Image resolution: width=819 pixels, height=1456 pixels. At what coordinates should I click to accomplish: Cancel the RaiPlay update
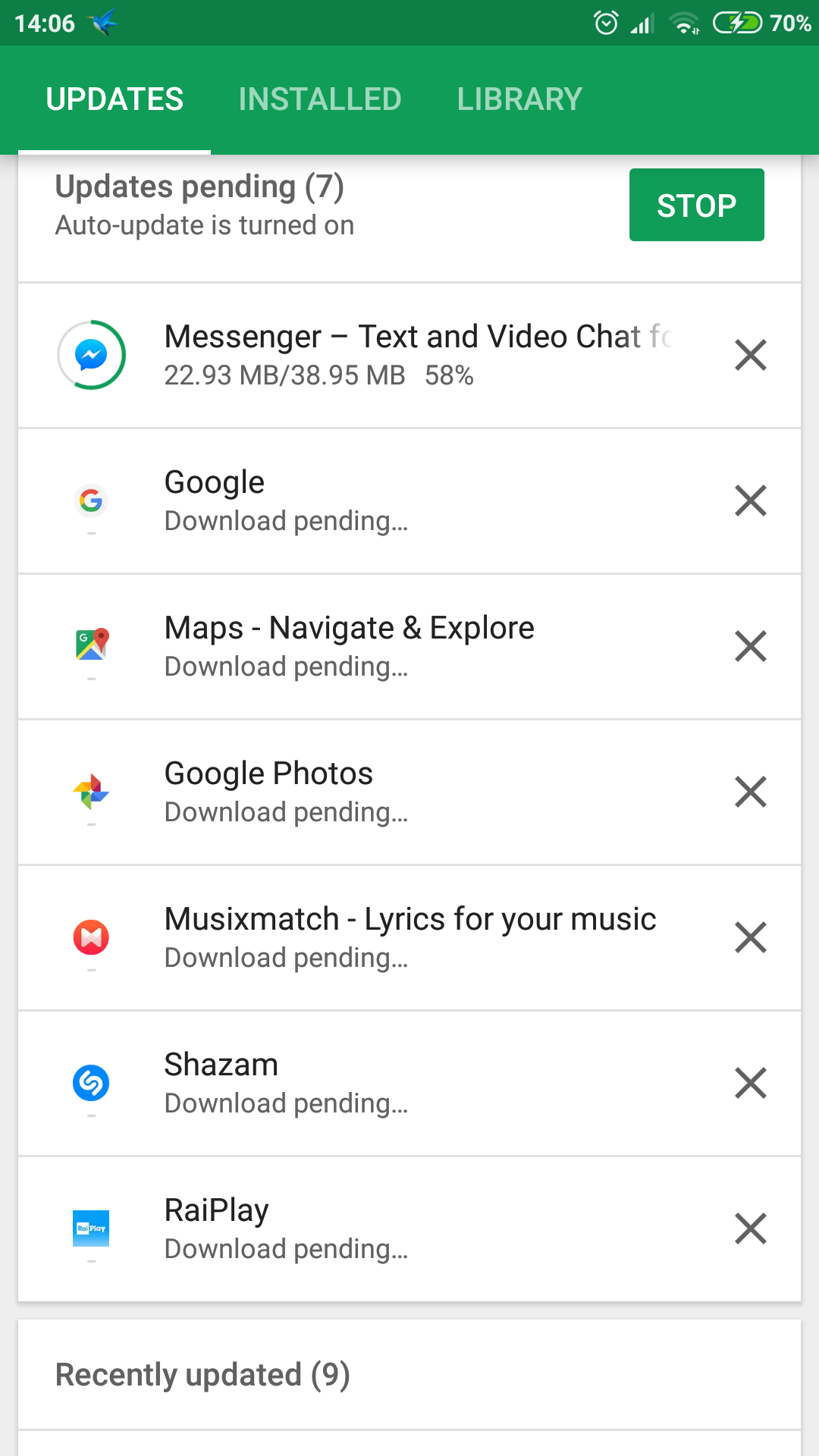click(x=751, y=1228)
